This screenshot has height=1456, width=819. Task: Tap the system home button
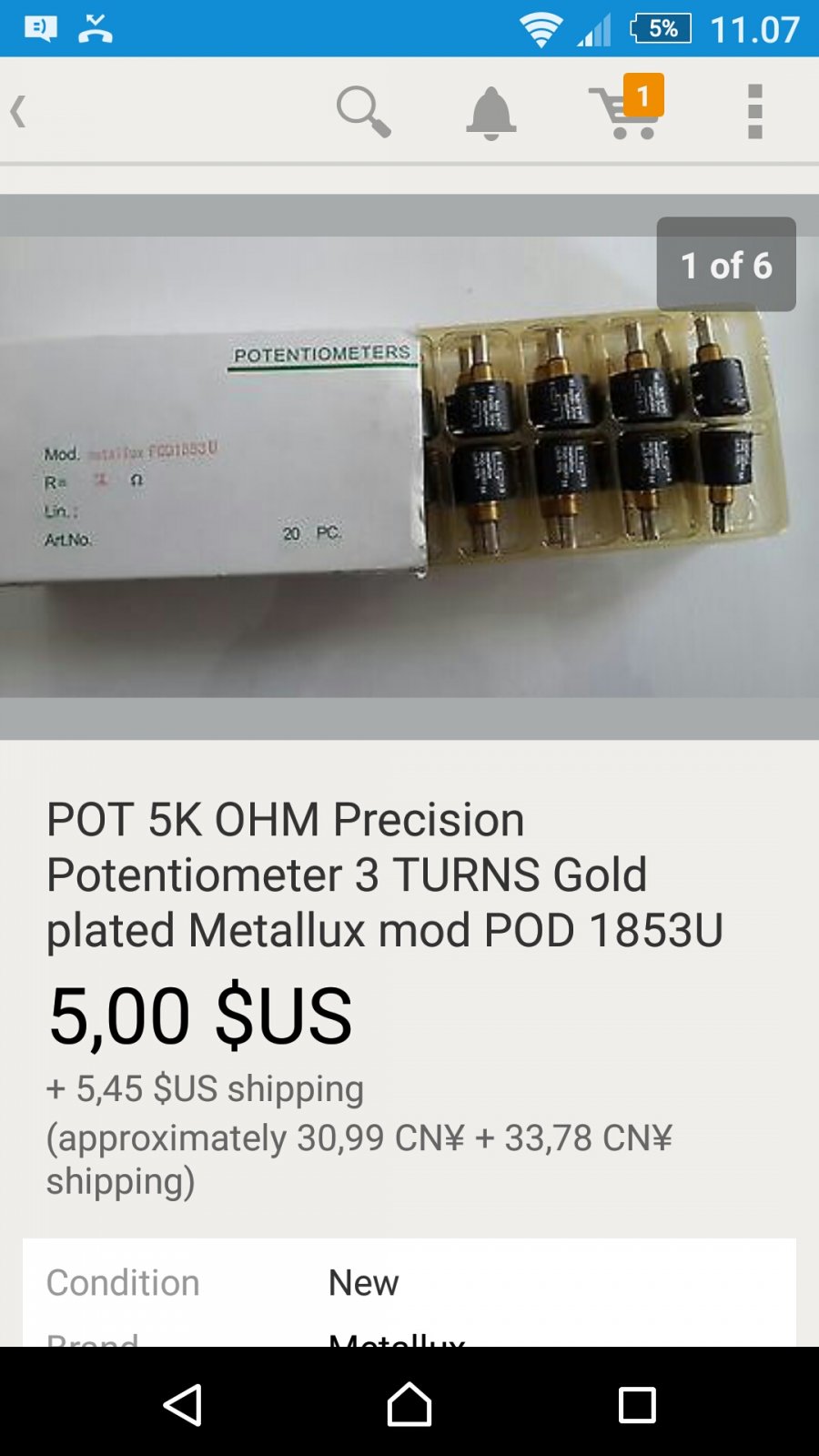409,1404
